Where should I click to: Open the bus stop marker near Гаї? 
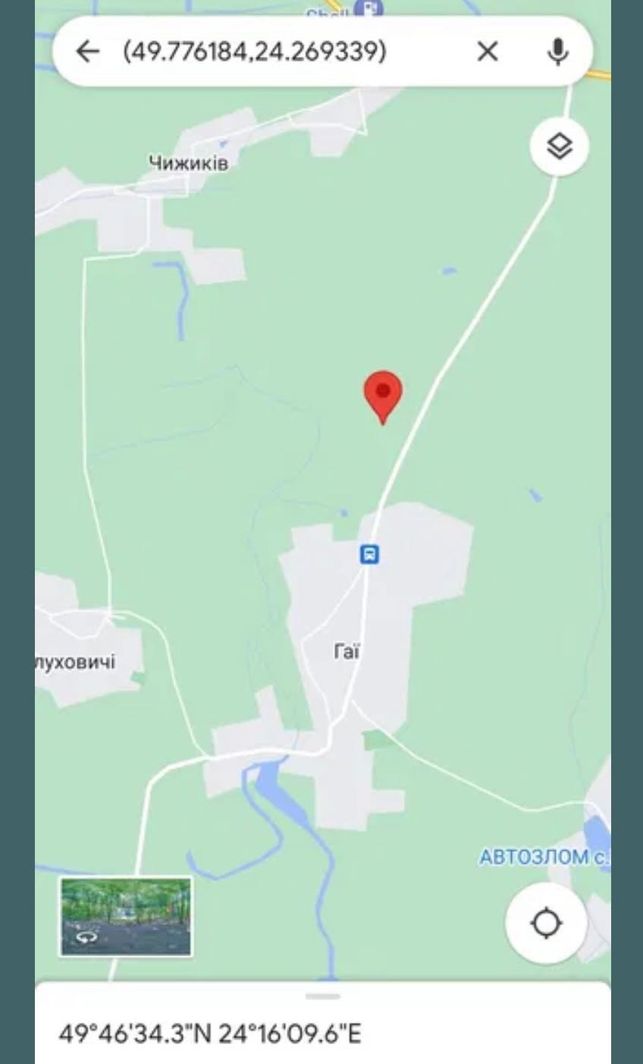tap(369, 554)
